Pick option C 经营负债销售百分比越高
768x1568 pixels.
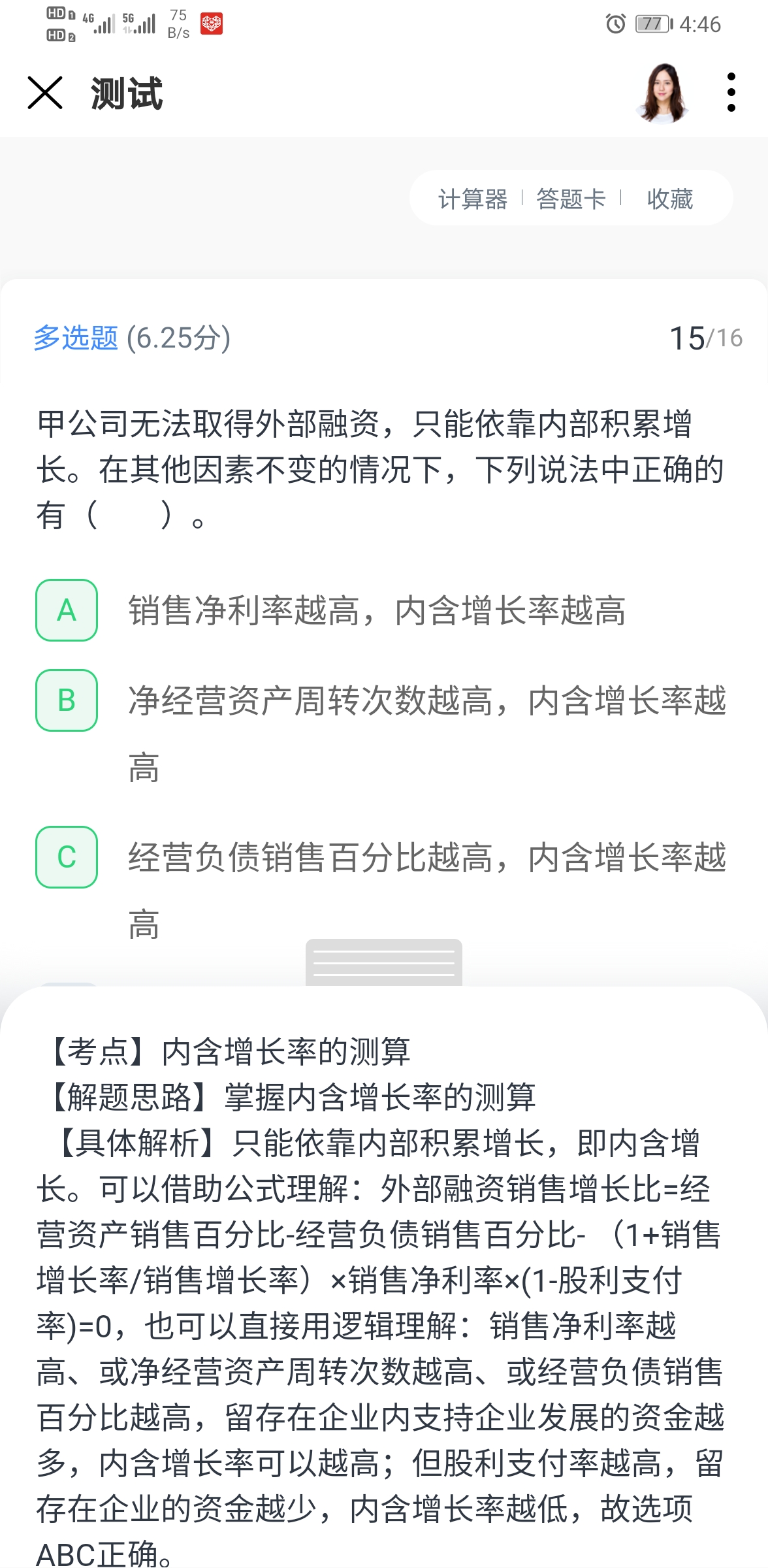pos(67,857)
